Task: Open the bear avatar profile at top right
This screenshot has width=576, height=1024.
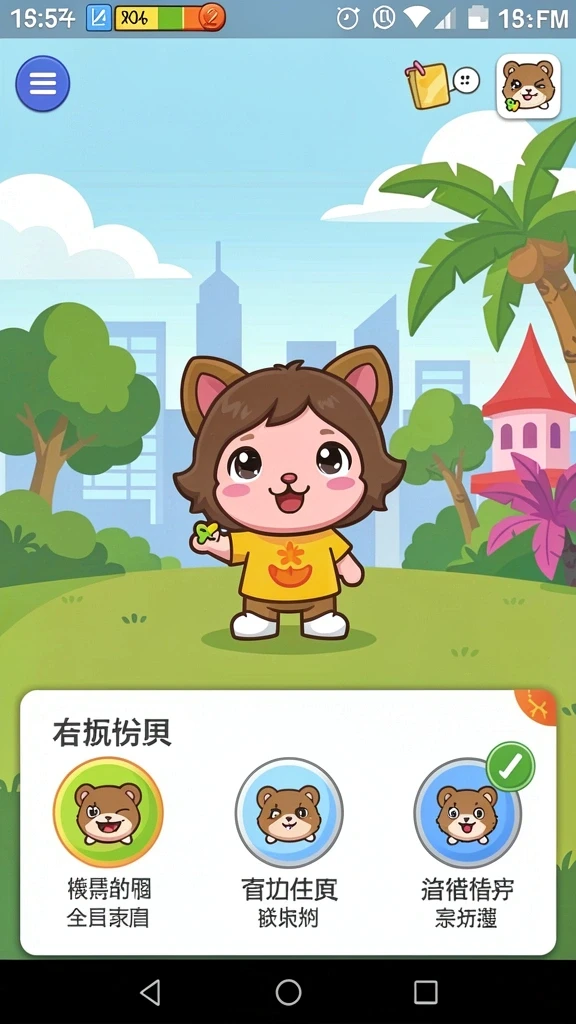Action: [x=528, y=86]
